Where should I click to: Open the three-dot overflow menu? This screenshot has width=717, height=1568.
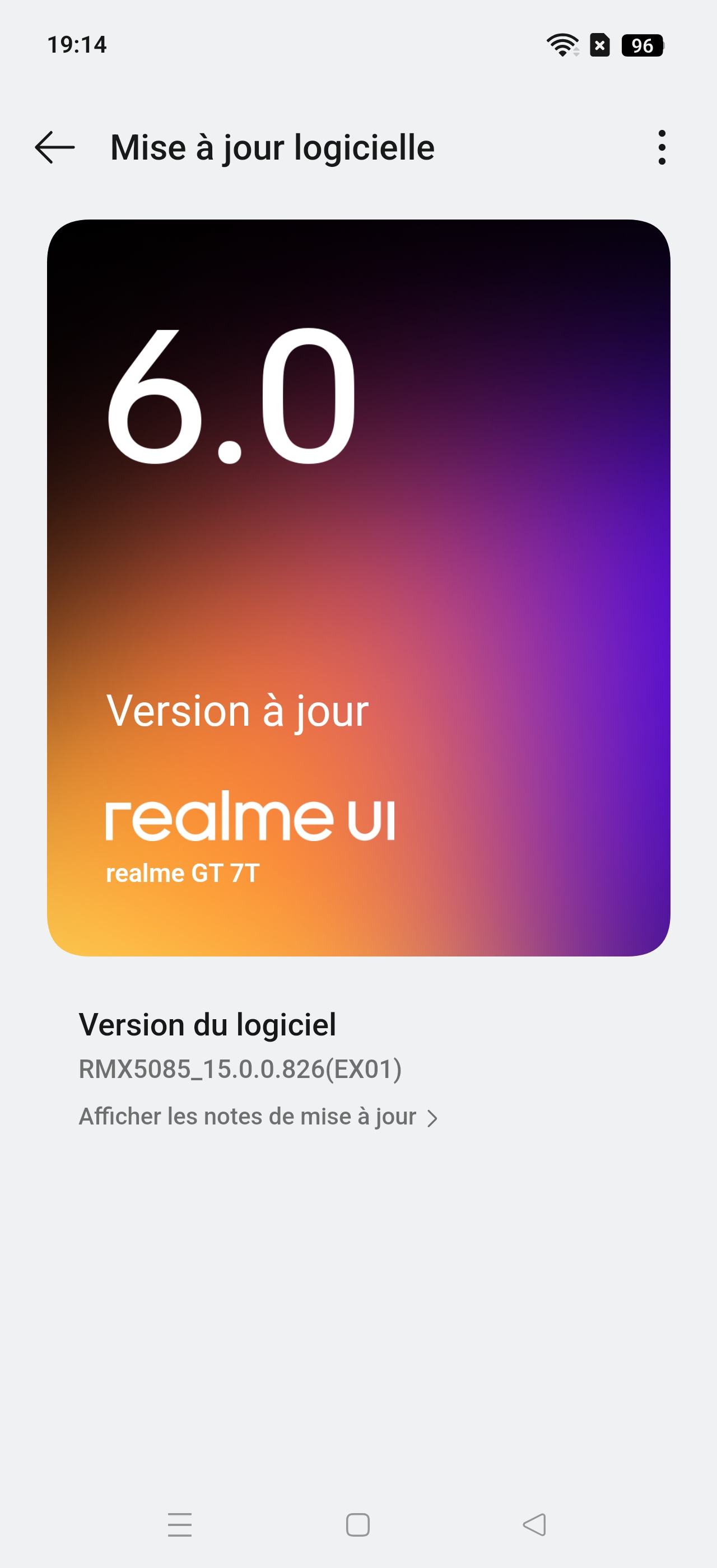[x=662, y=147]
